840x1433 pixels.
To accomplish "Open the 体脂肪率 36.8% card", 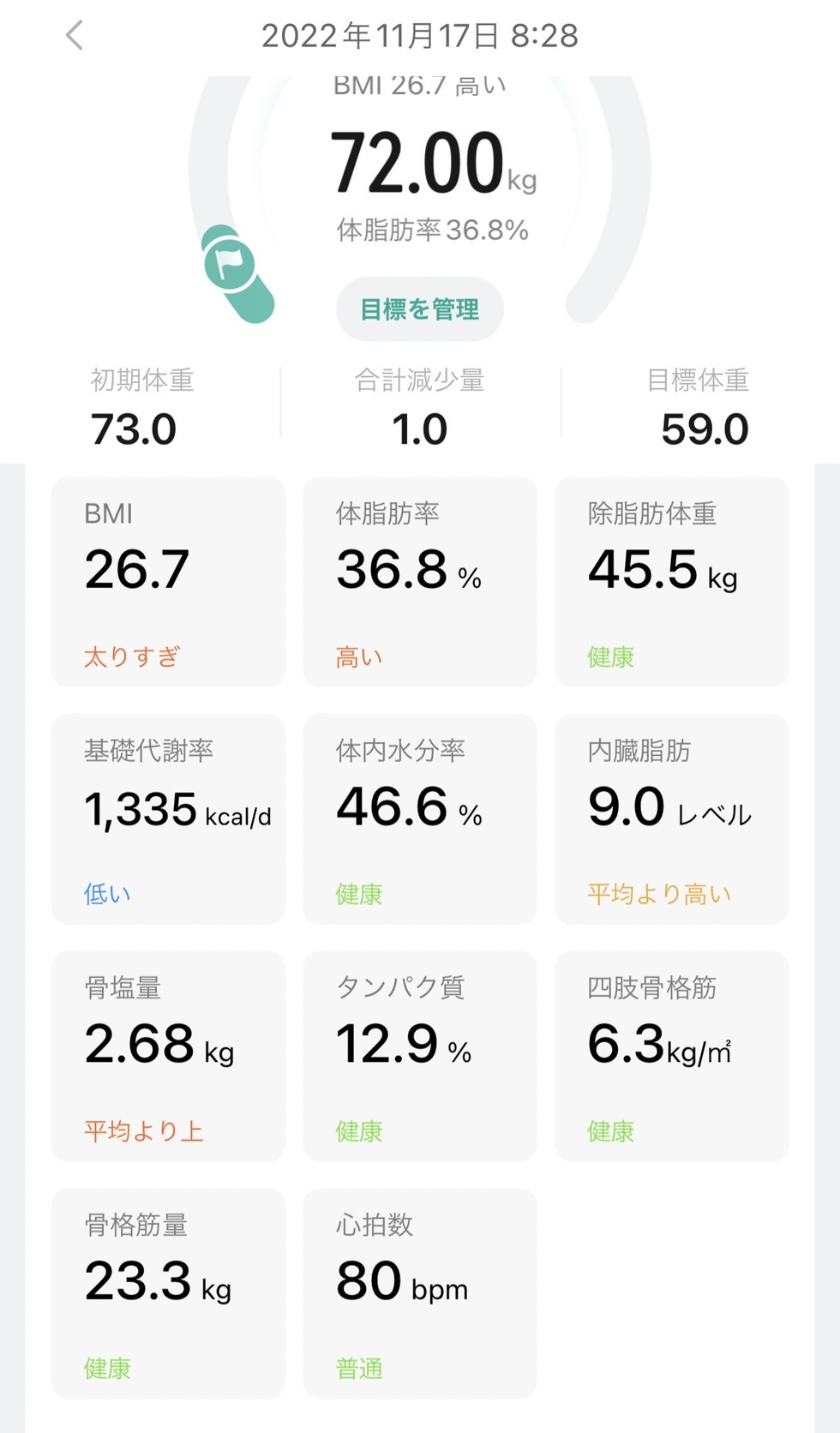I will coord(420,582).
